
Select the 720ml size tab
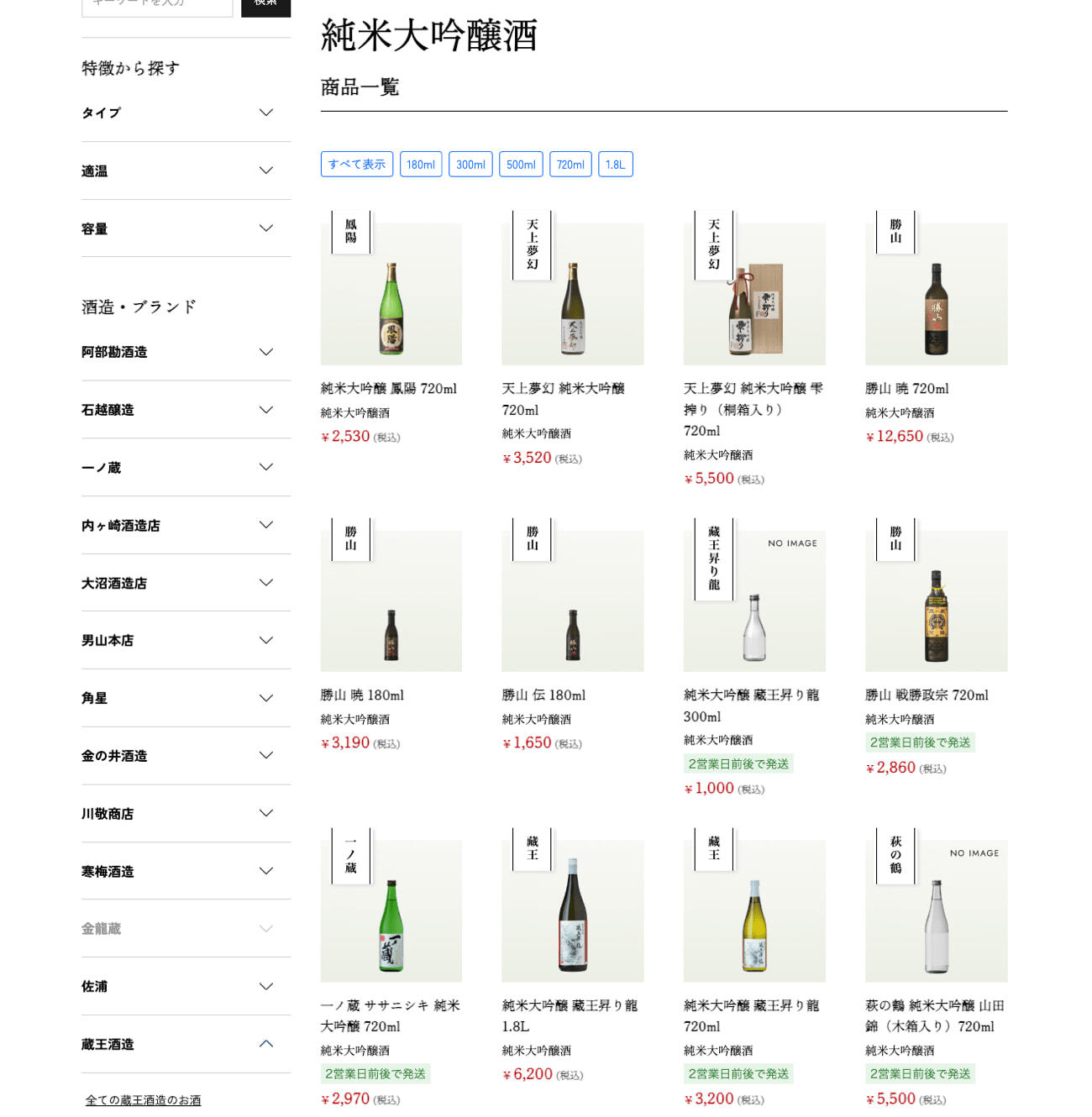point(570,164)
